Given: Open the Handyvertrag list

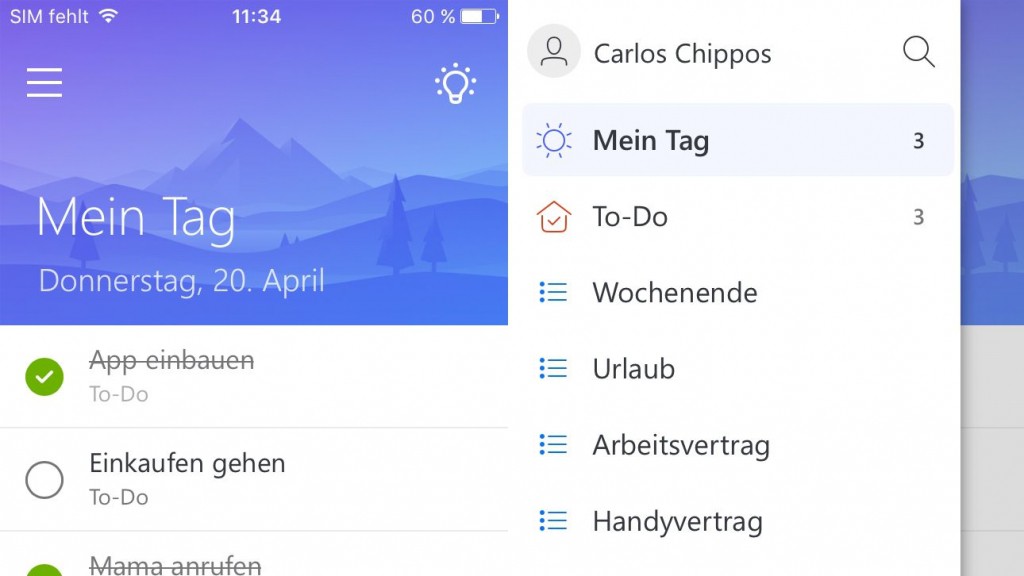Looking at the screenshot, I should coord(737,521).
